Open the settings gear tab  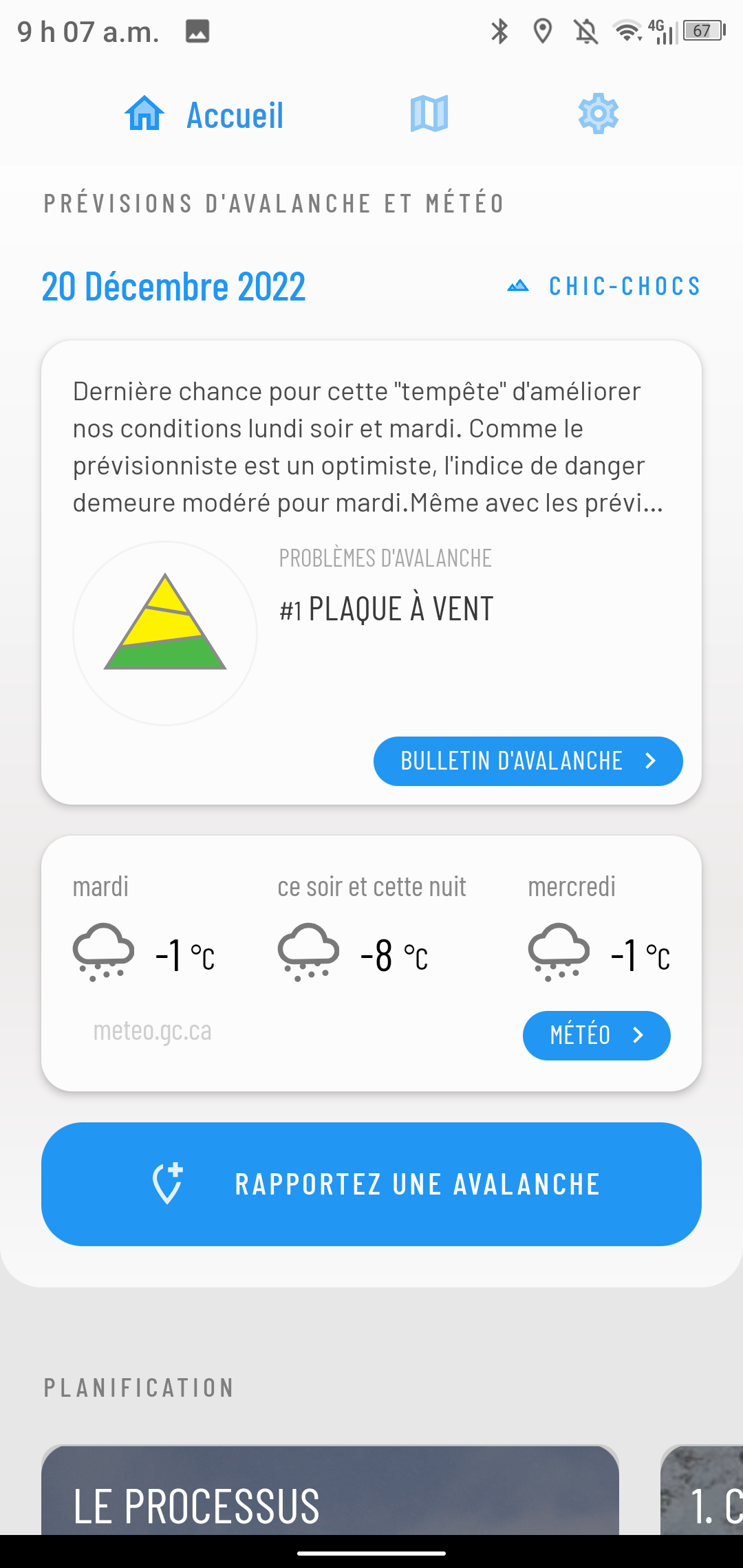pos(598,114)
